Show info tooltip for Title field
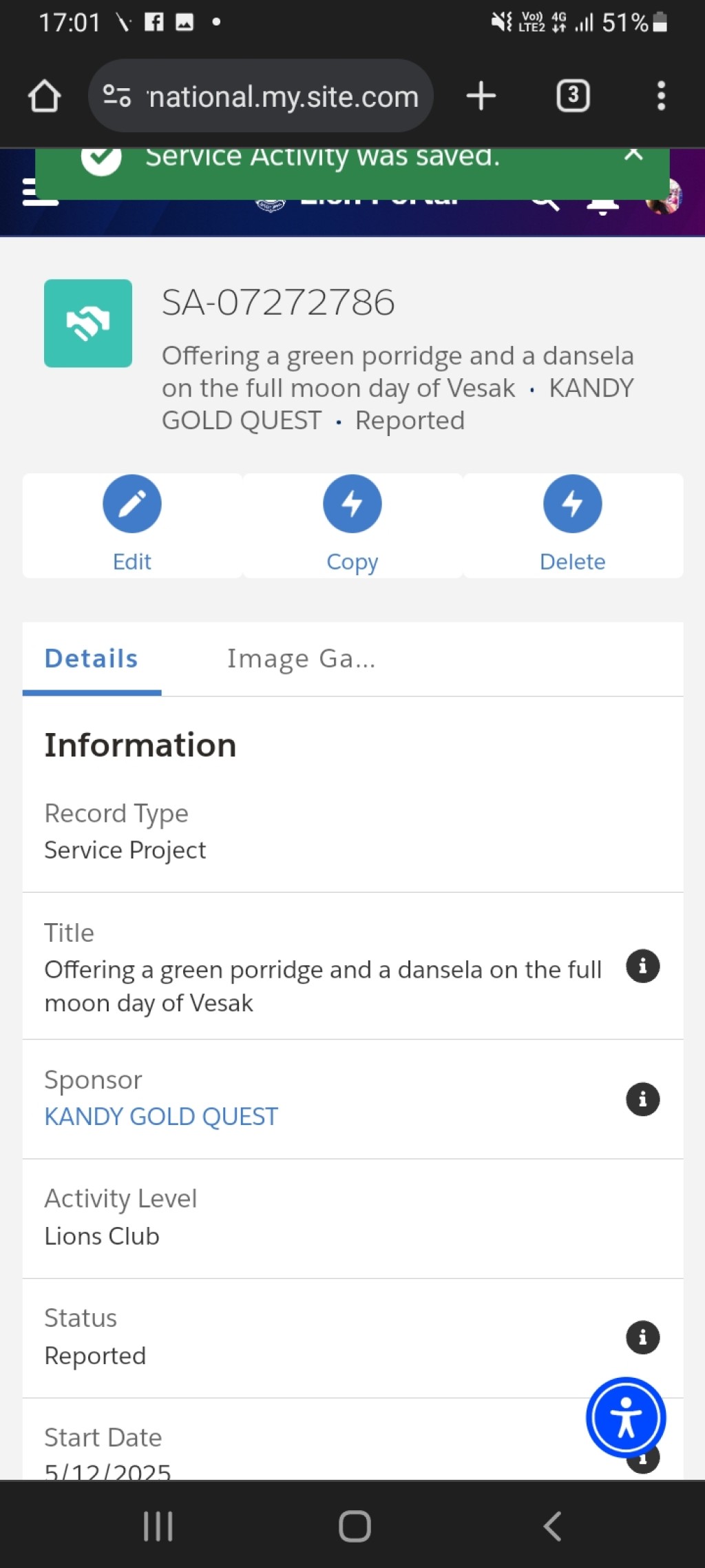The image size is (705, 1568). [x=643, y=967]
